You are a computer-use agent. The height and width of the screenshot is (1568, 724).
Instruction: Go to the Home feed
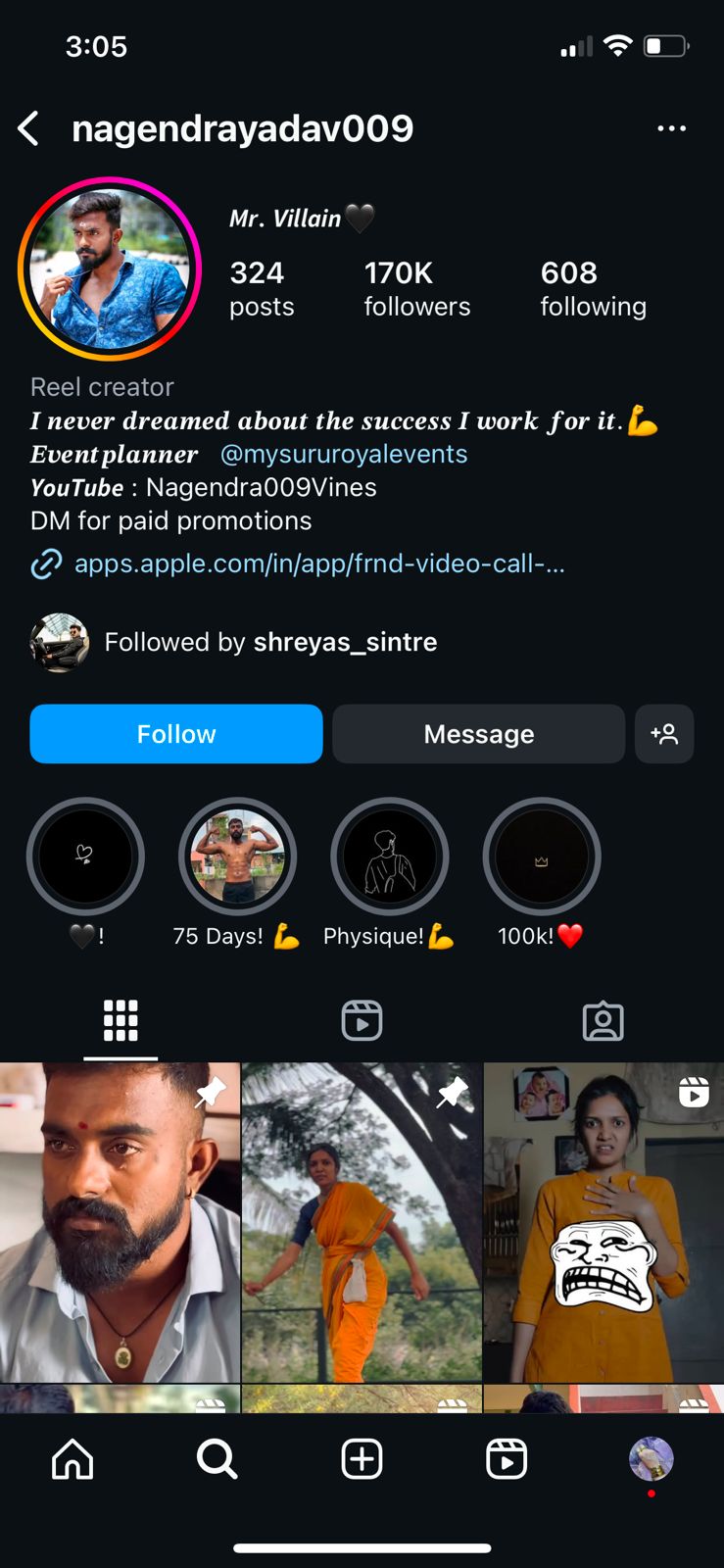pyautogui.click(x=72, y=1459)
